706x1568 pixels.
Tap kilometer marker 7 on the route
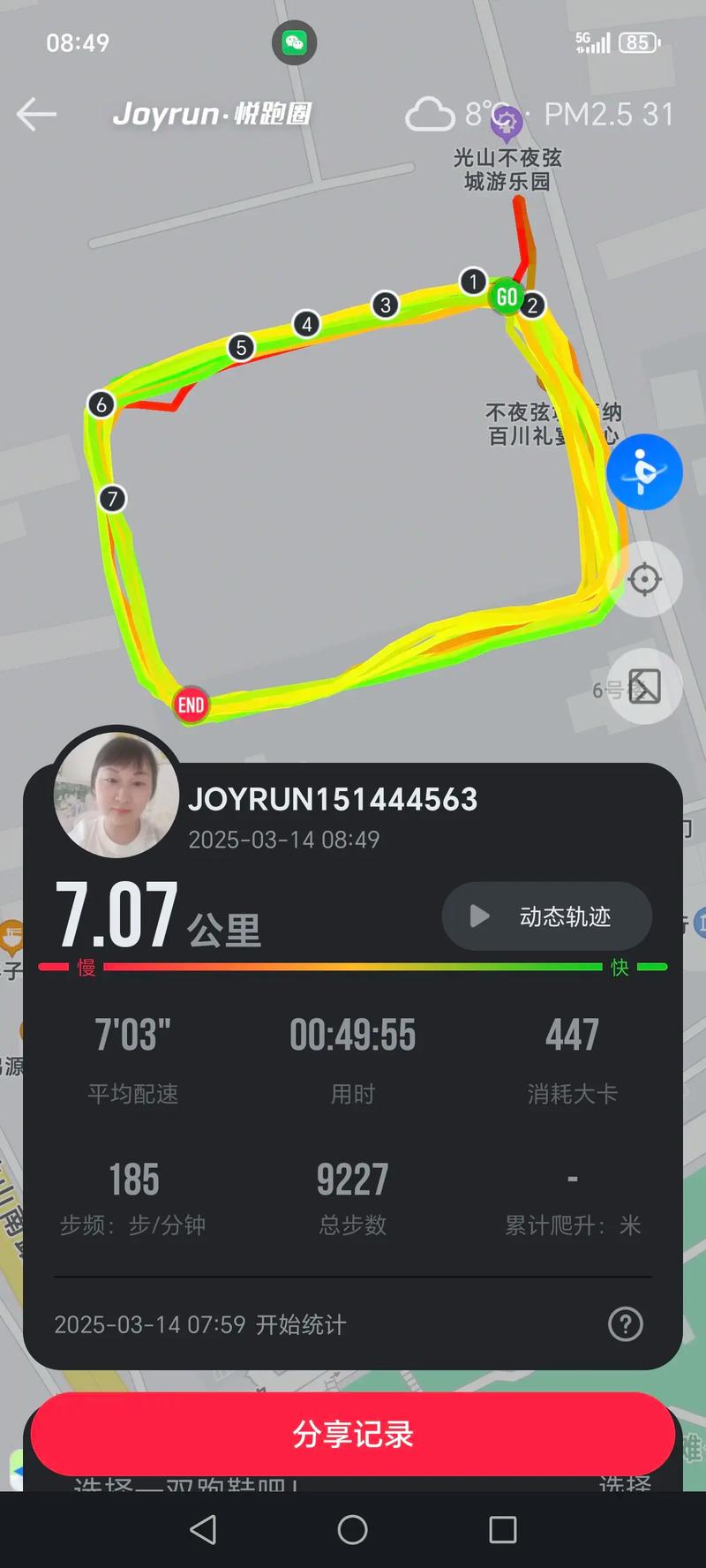(111, 498)
